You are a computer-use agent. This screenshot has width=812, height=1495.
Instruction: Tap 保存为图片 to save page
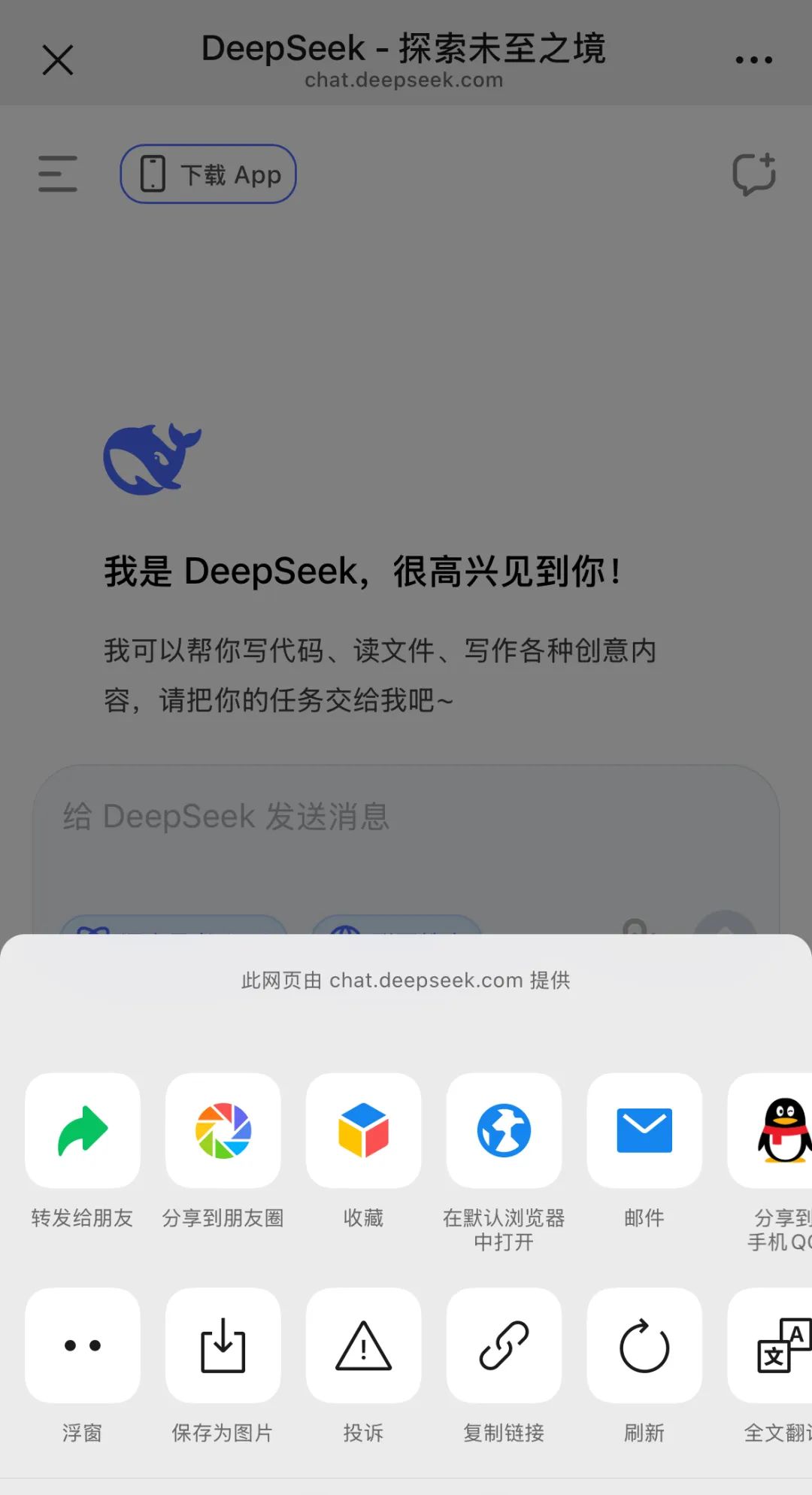point(223,1345)
